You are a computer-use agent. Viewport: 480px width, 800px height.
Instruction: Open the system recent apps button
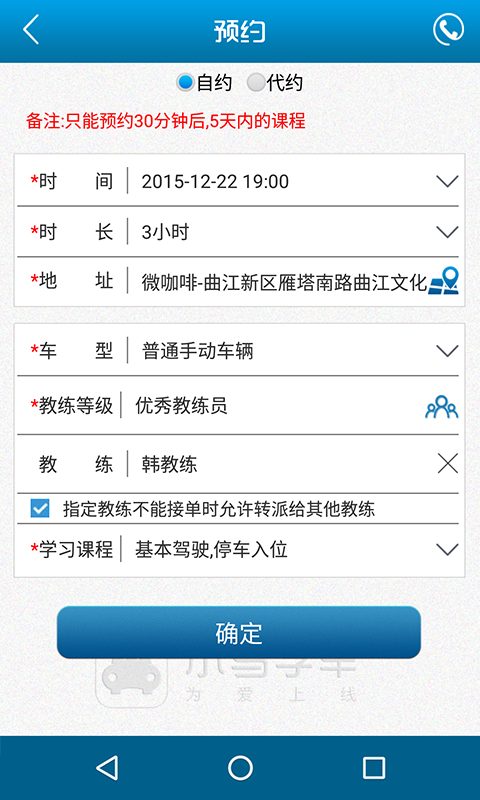point(373,768)
